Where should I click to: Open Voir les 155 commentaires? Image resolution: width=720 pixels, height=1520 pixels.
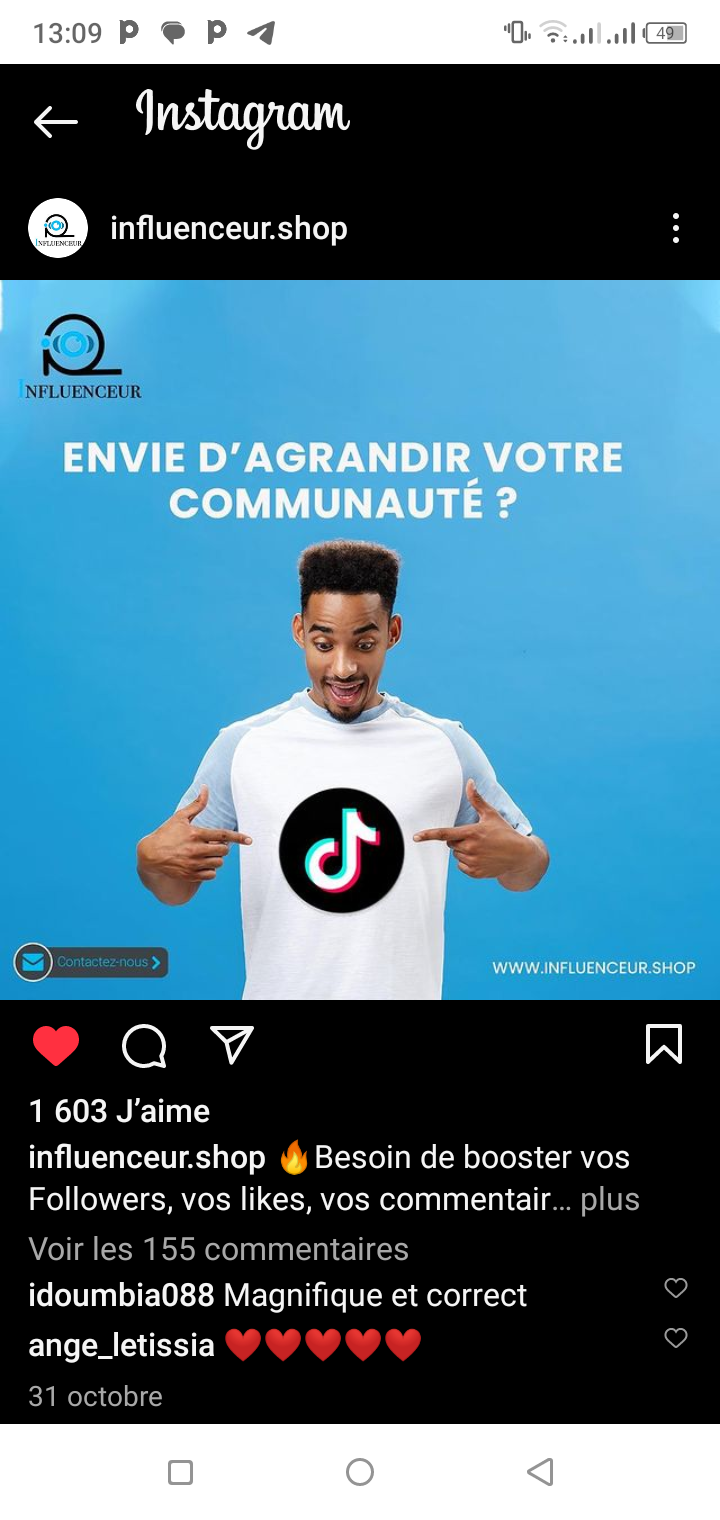click(218, 1249)
